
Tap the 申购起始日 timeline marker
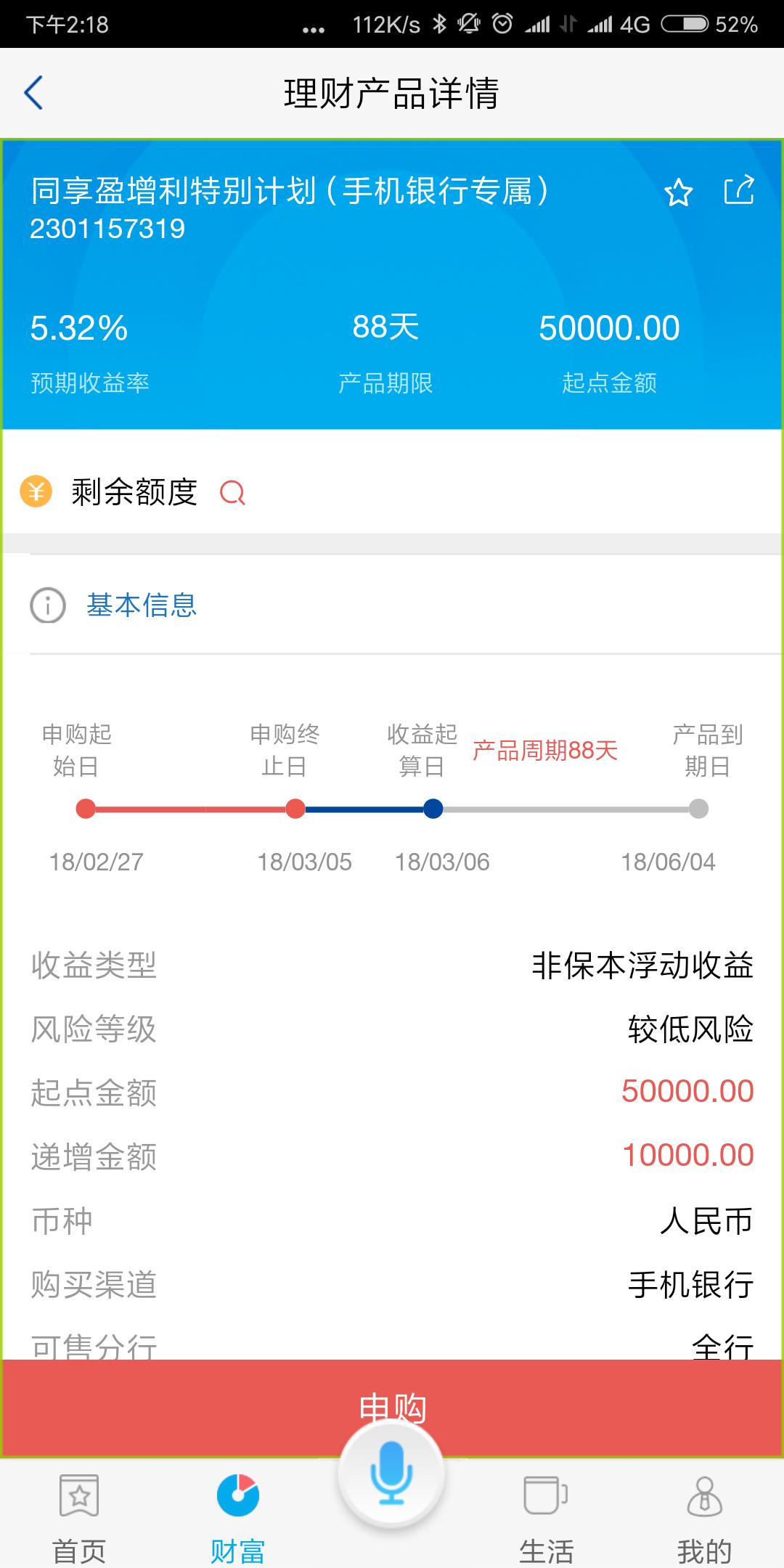pyautogui.click(x=86, y=807)
